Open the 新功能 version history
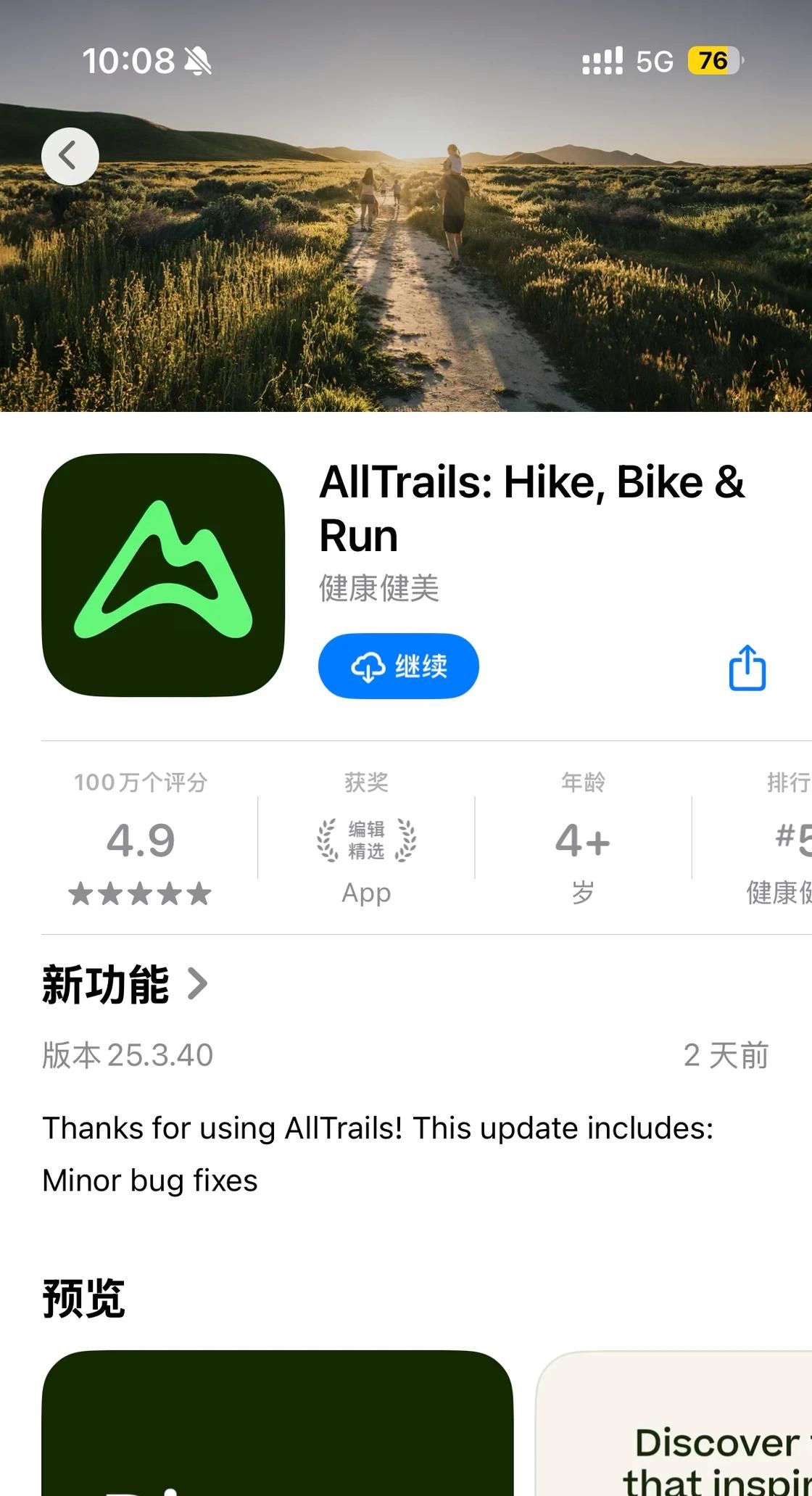 (x=125, y=985)
